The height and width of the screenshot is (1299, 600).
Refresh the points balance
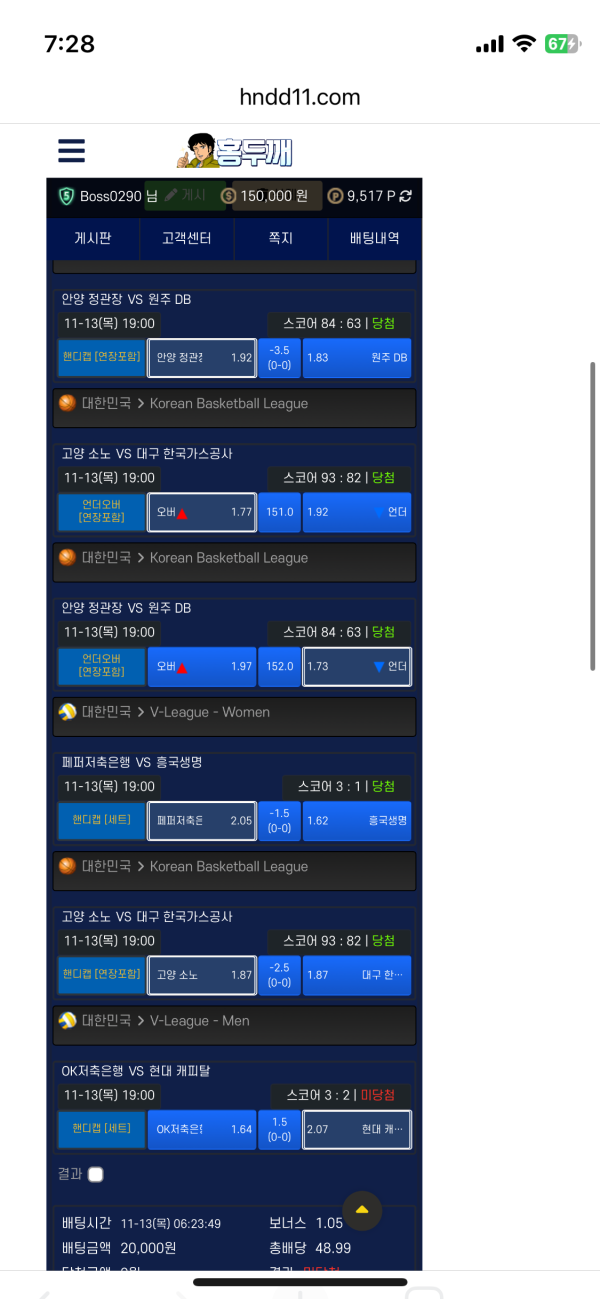[x=405, y=196]
